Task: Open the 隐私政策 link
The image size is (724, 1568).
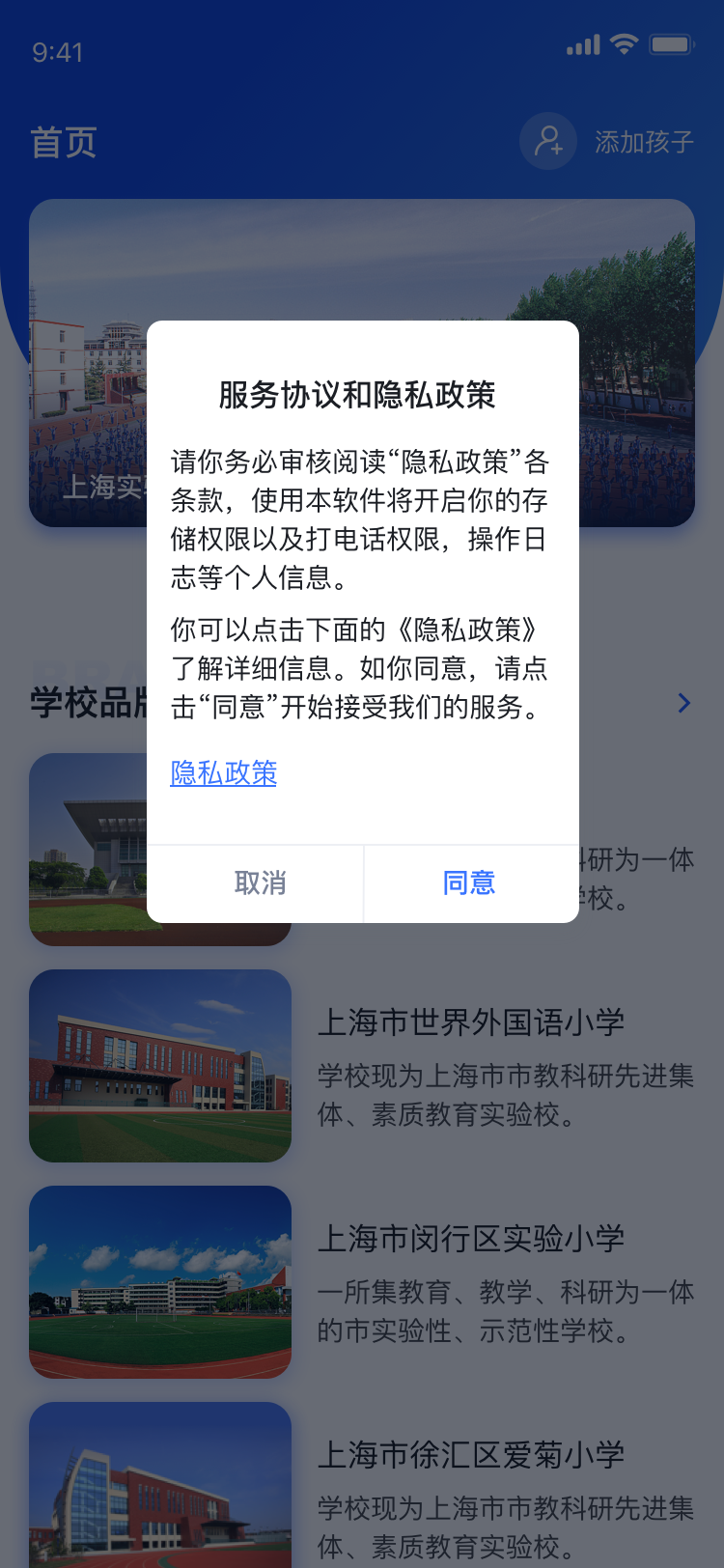Action: [x=224, y=773]
